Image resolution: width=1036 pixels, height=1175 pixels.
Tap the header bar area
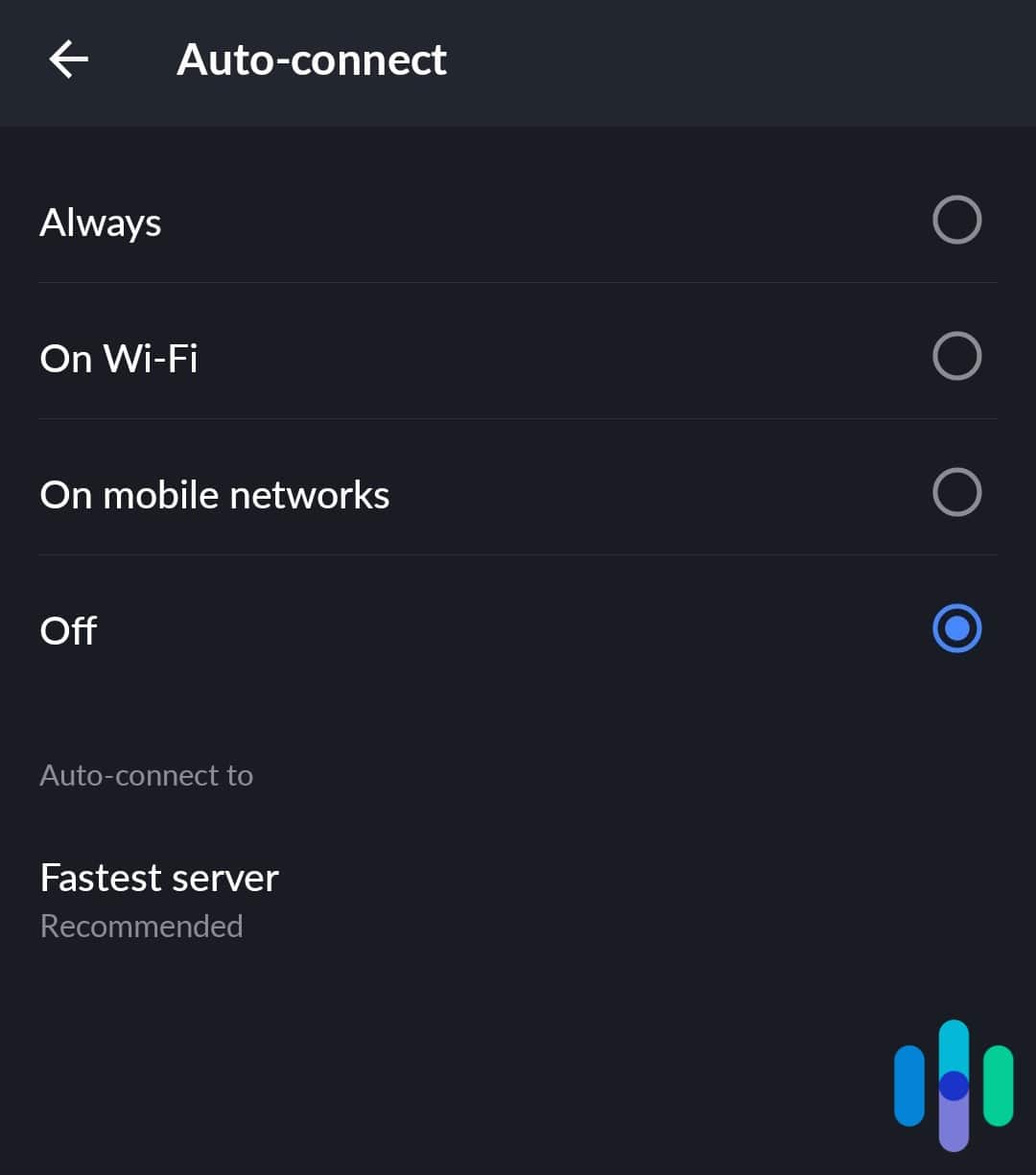tap(518, 61)
